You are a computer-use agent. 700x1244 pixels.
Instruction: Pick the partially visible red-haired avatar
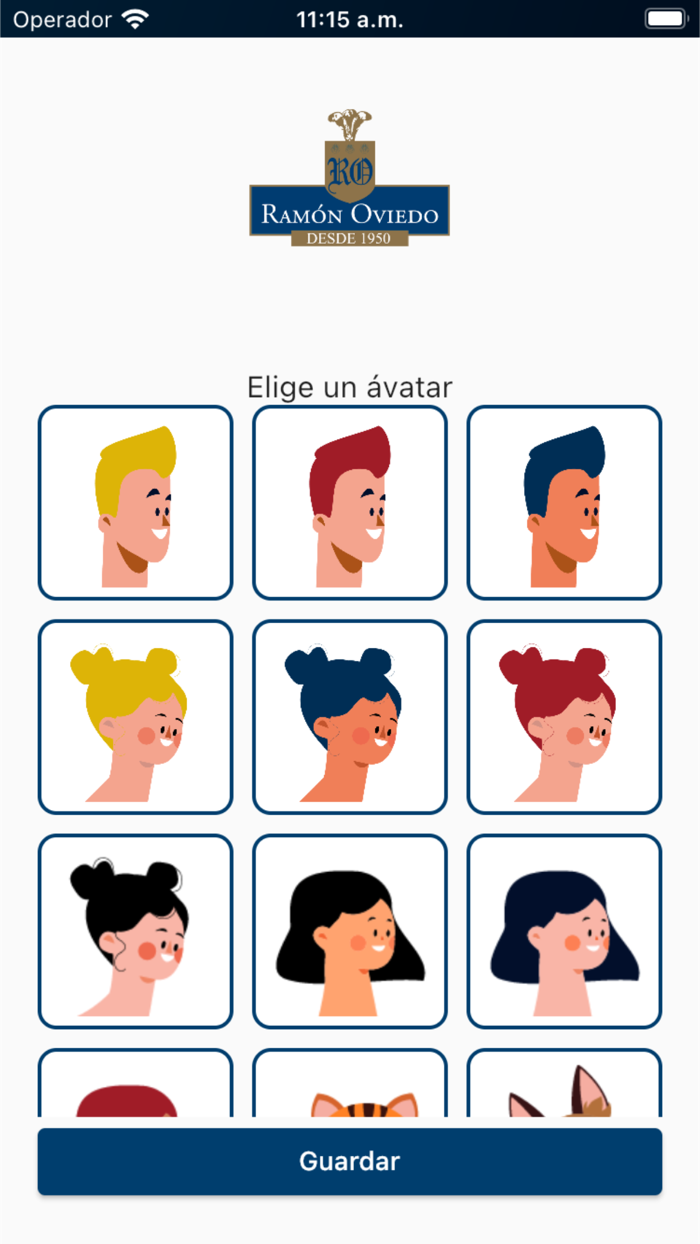135,1088
